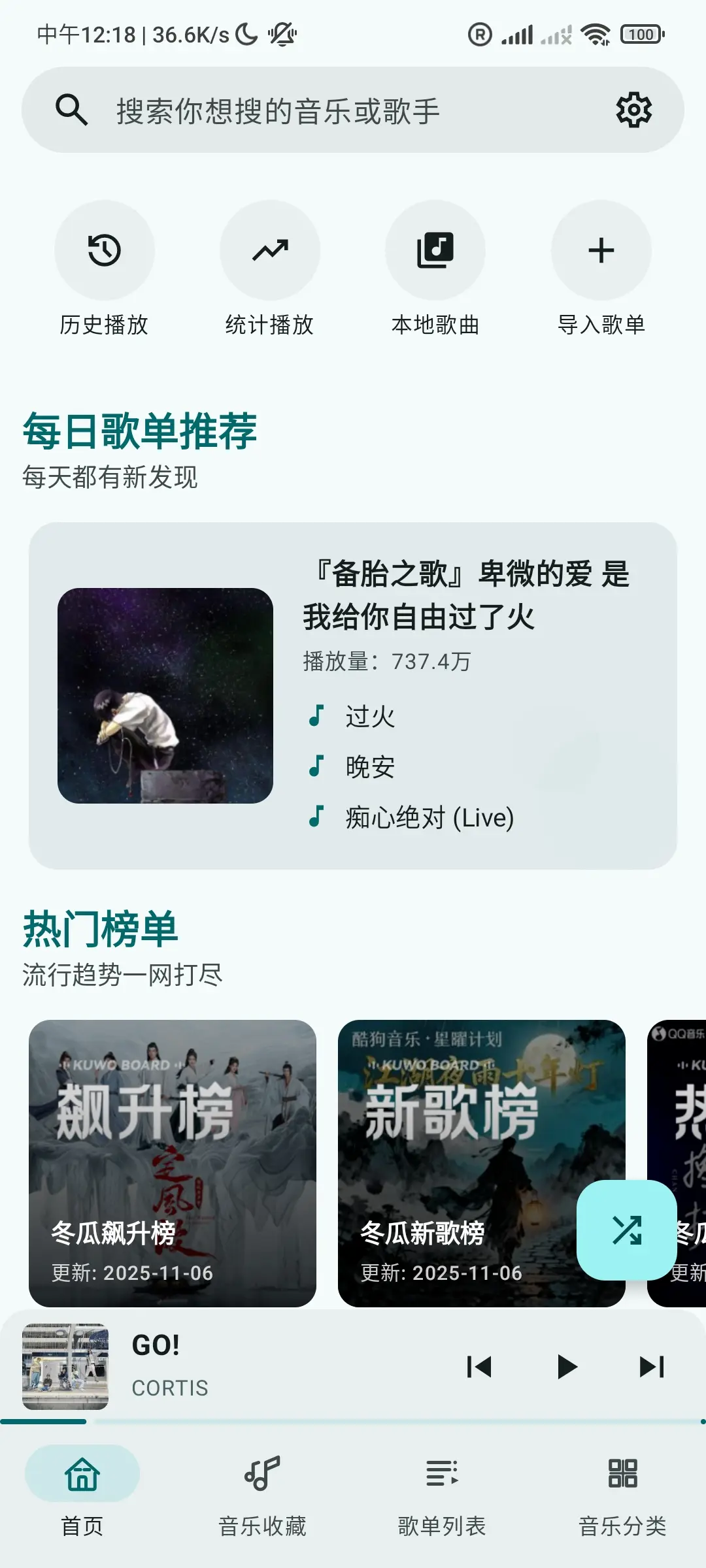This screenshot has width=706, height=1568.
Task: Open the settings gear icon
Action: (x=633, y=110)
